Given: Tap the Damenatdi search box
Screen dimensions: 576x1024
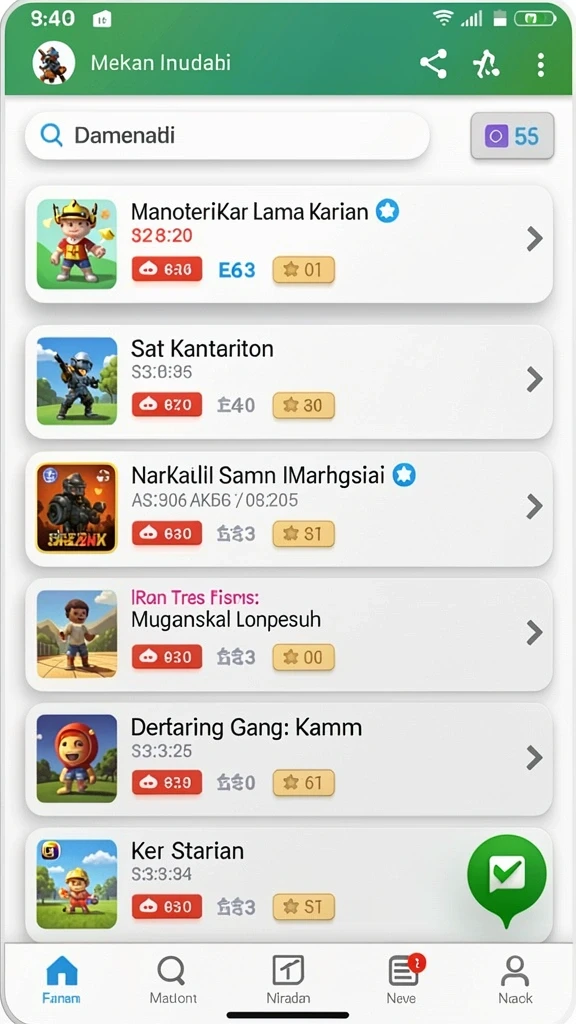Looking at the screenshot, I should point(227,136).
